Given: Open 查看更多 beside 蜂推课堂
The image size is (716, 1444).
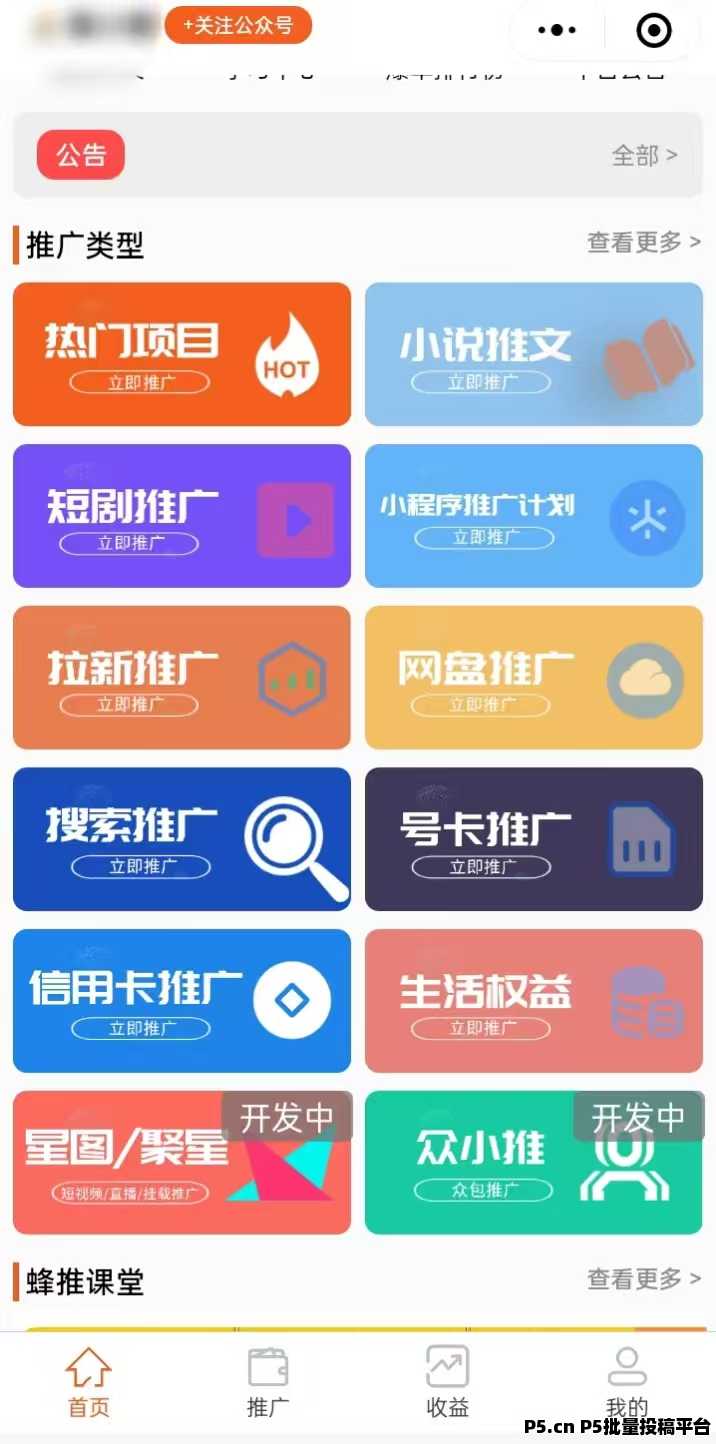Looking at the screenshot, I should 643,1279.
